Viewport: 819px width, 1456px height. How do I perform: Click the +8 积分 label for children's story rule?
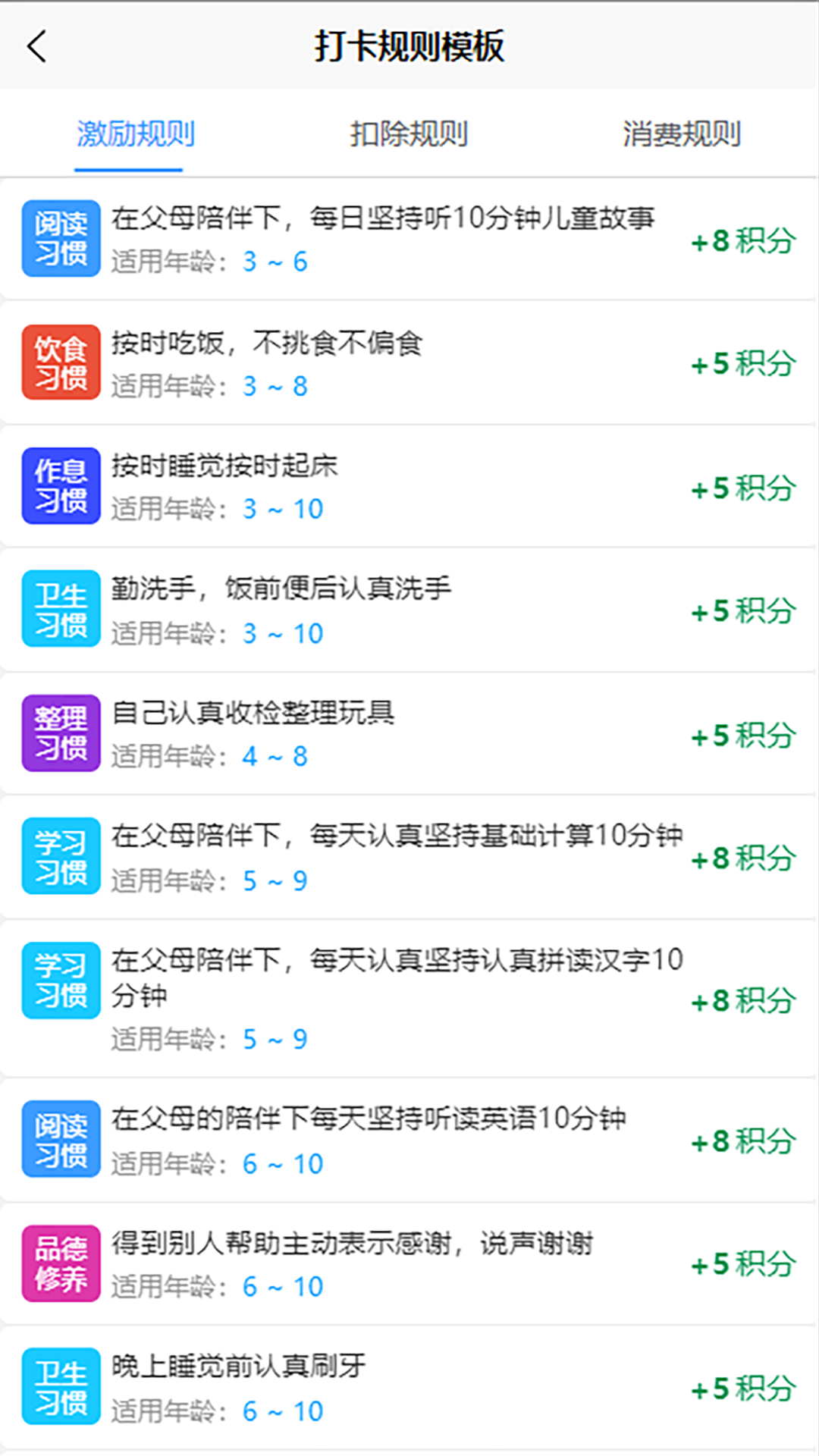(x=742, y=240)
